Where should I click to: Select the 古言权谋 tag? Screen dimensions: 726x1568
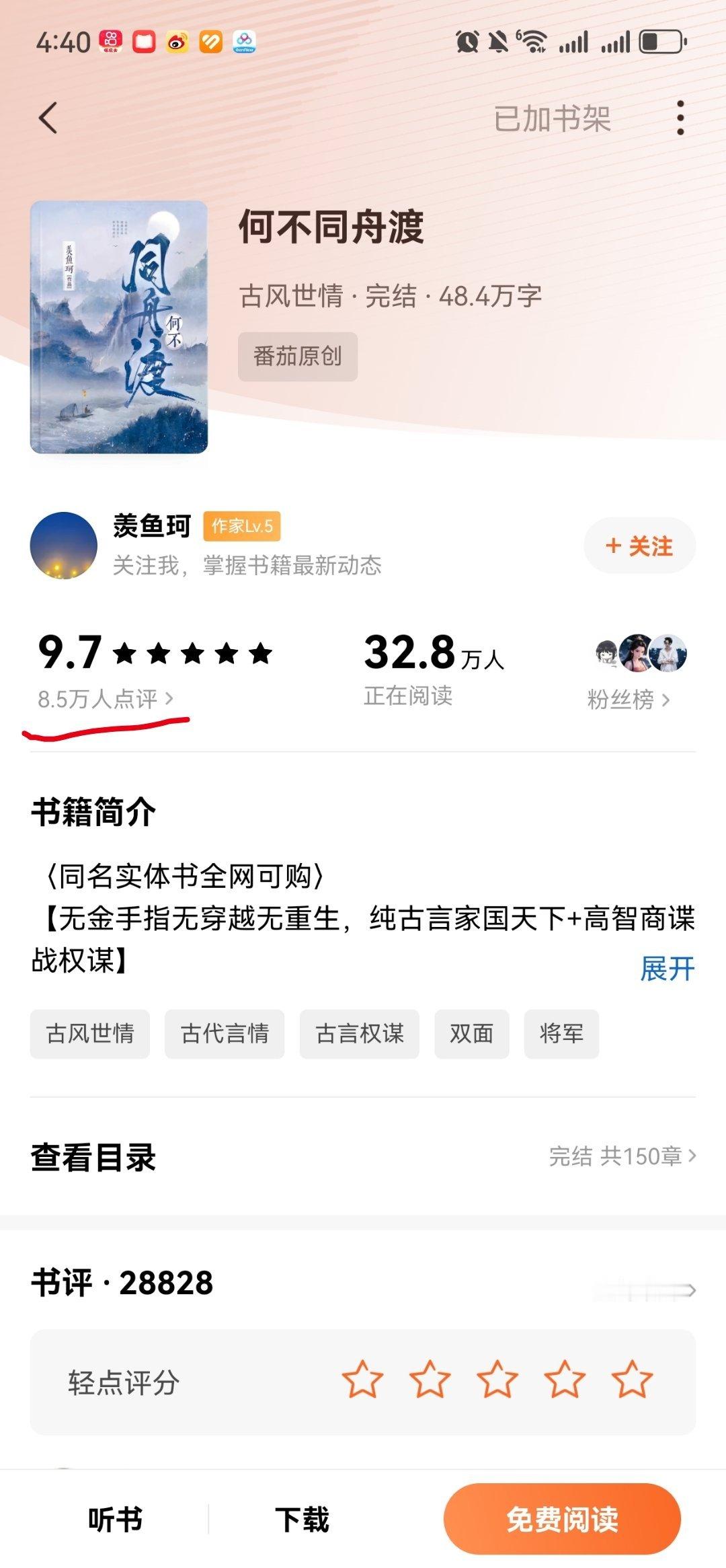[358, 1035]
